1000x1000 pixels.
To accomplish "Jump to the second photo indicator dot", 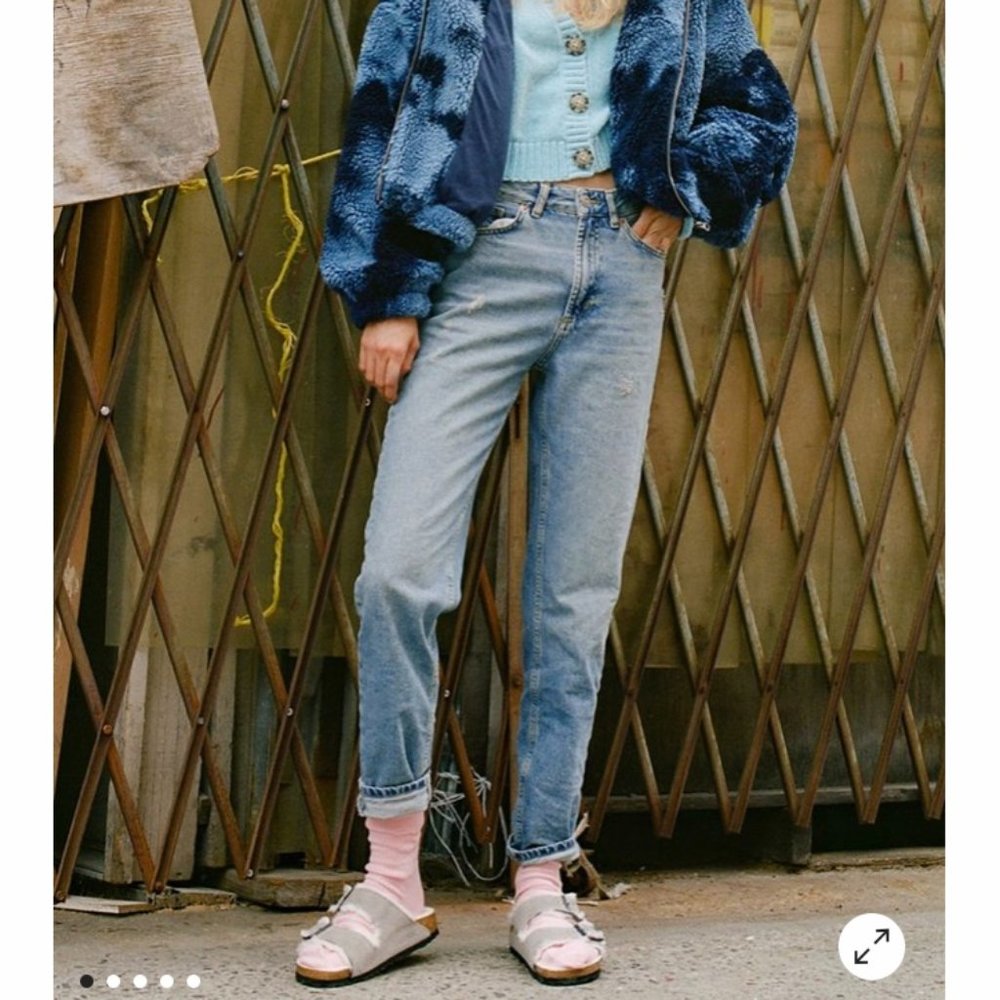I will pos(113,981).
